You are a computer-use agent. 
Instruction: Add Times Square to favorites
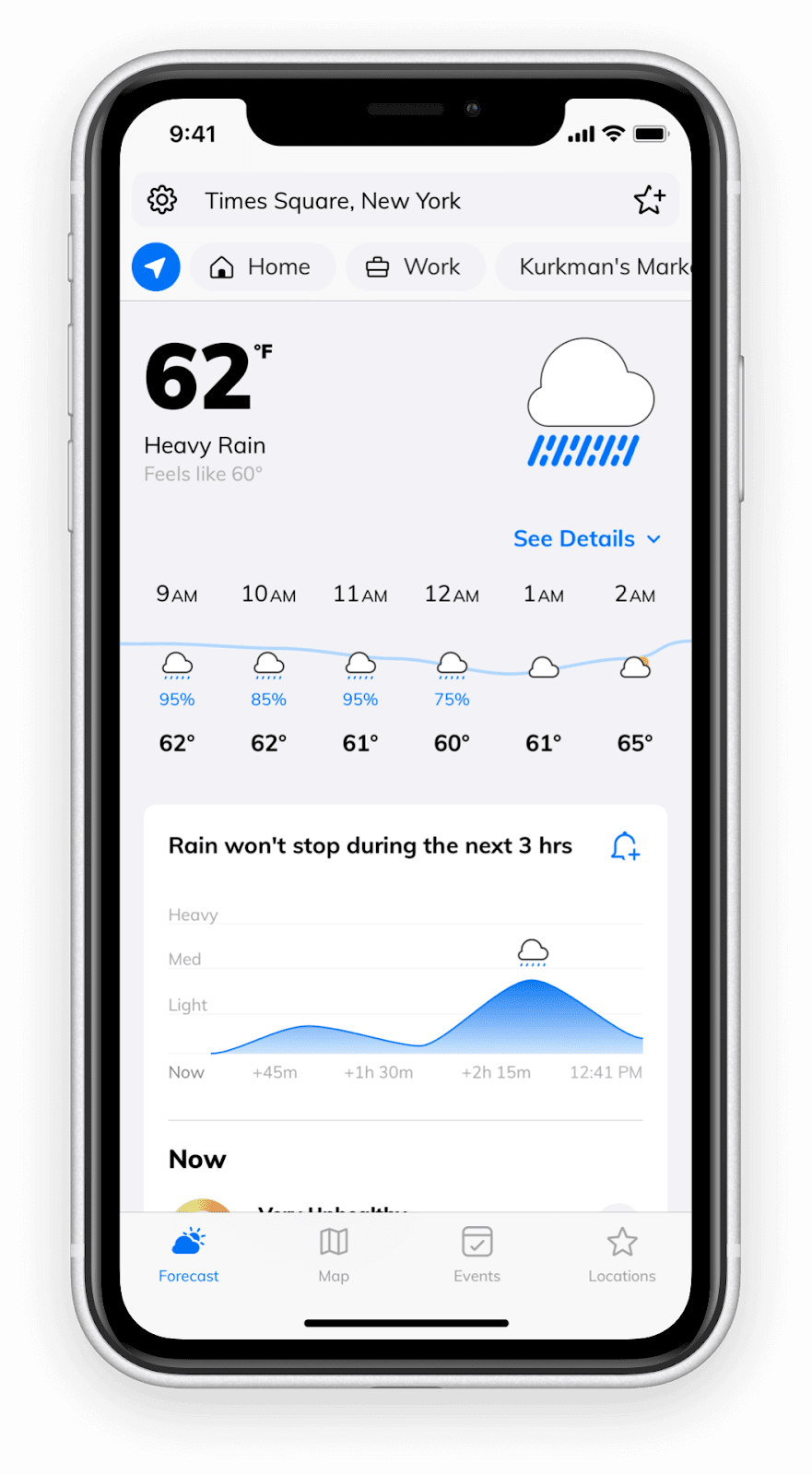point(649,200)
